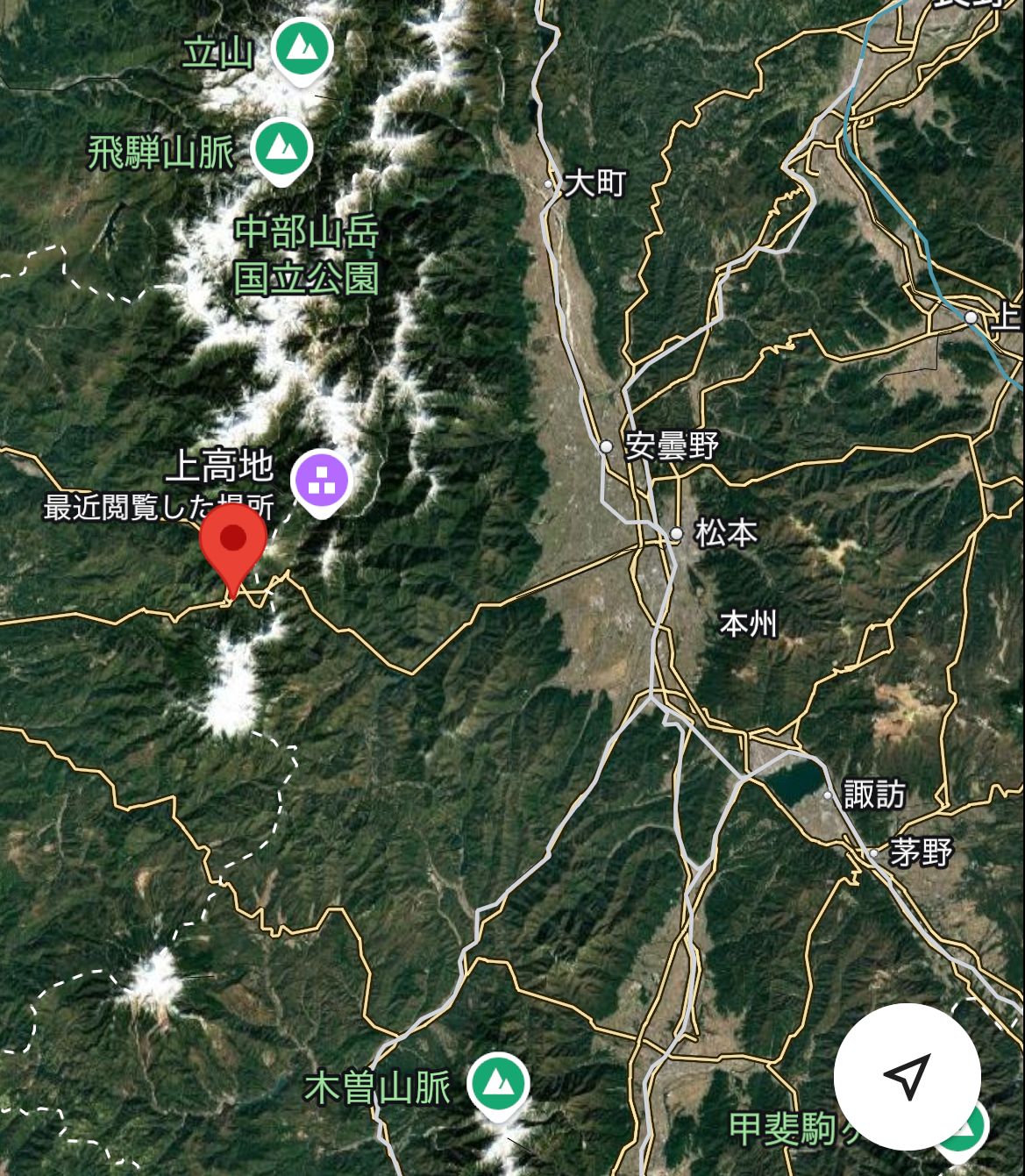This screenshot has height=1176, width=1025.
Task: Open the 大町 city label
Action: (595, 183)
